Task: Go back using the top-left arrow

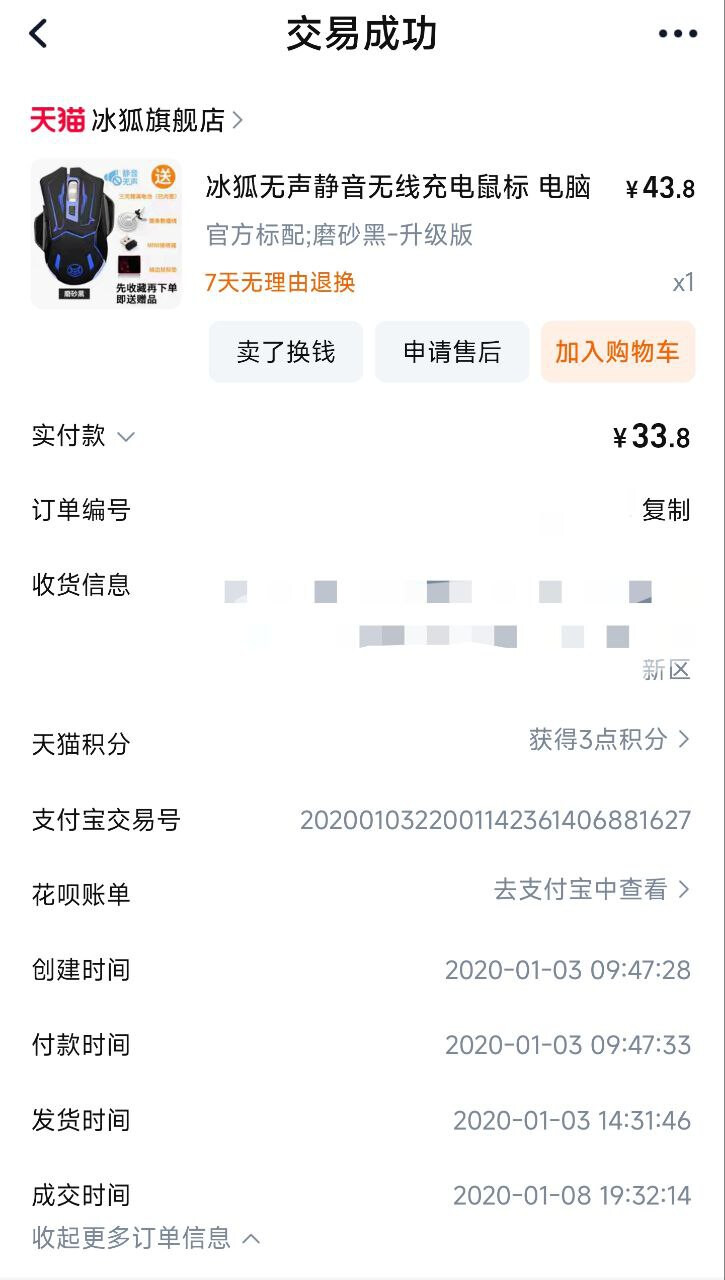Action: pos(38,34)
